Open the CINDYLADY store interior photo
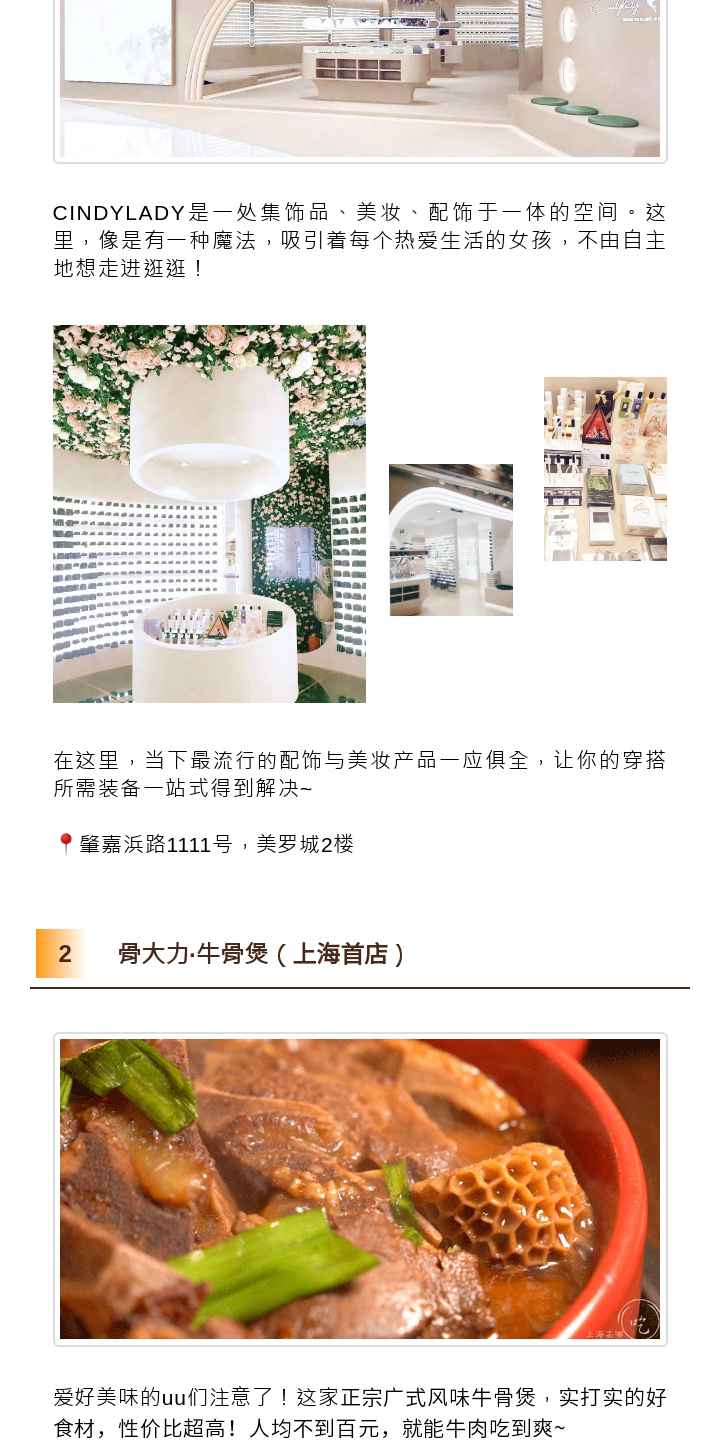 [360, 80]
